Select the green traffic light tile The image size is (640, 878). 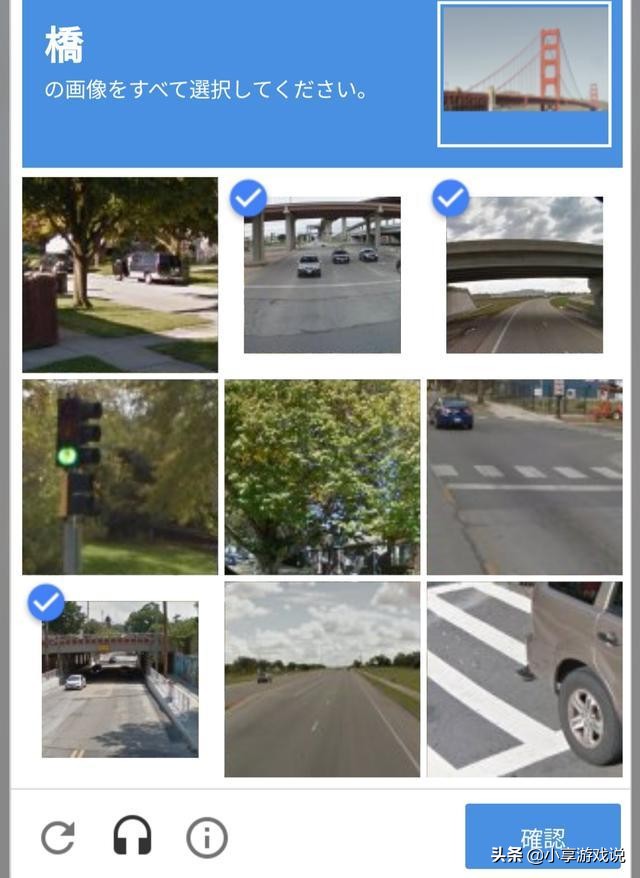120,476
